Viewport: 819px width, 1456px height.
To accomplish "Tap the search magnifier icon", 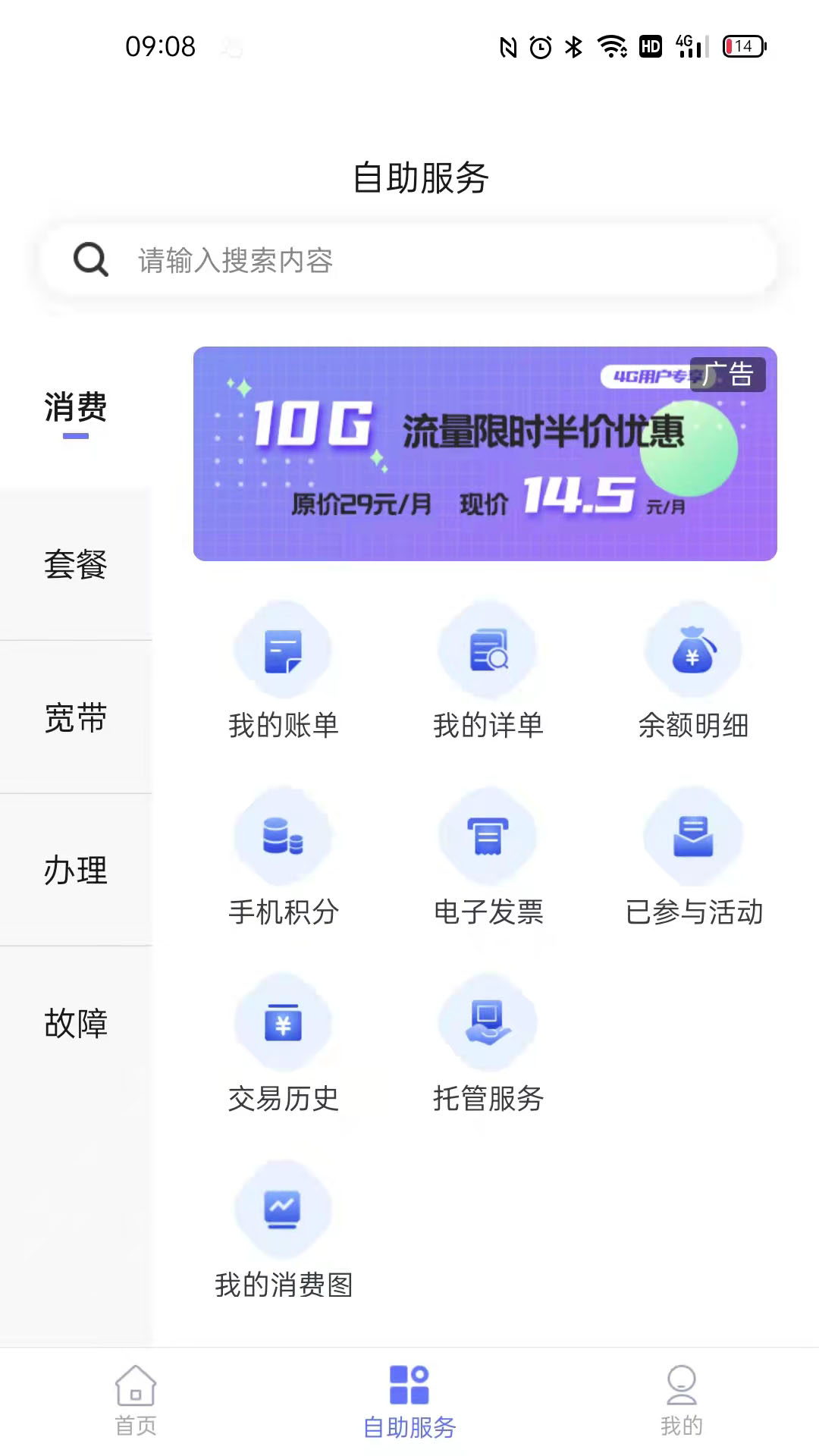I will tap(89, 260).
